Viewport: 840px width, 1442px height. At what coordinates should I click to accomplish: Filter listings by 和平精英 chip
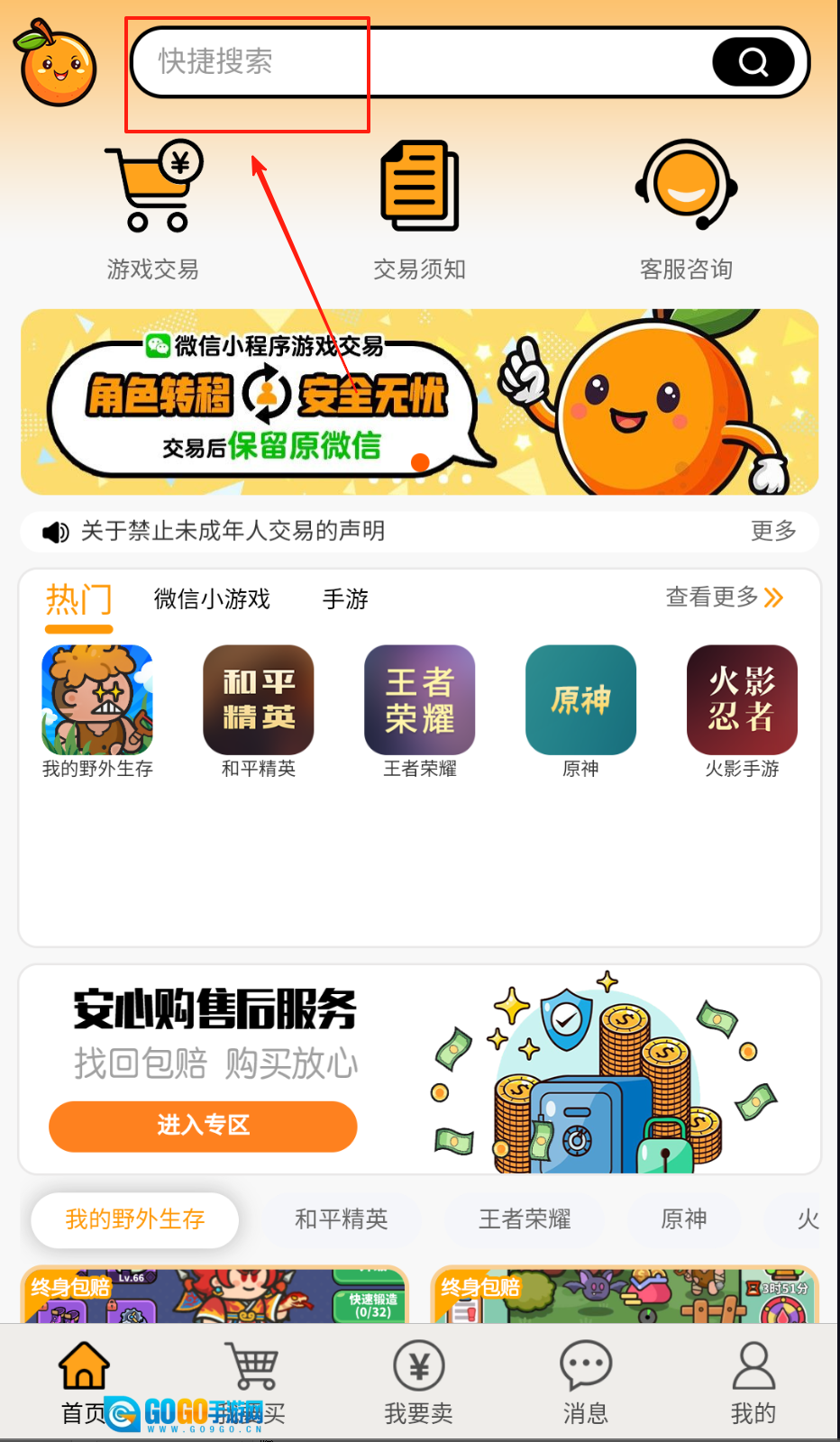coord(341,1219)
